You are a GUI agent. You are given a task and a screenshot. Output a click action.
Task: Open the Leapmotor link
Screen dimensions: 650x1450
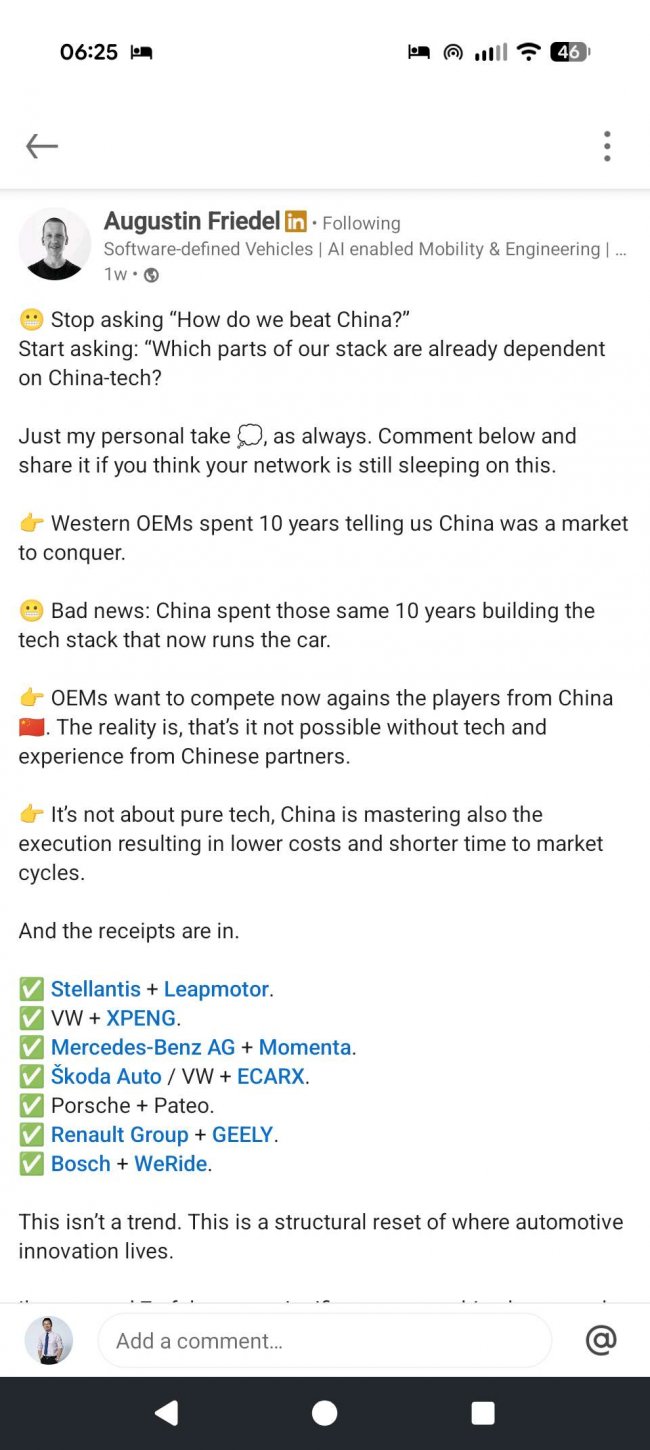tap(216, 989)
